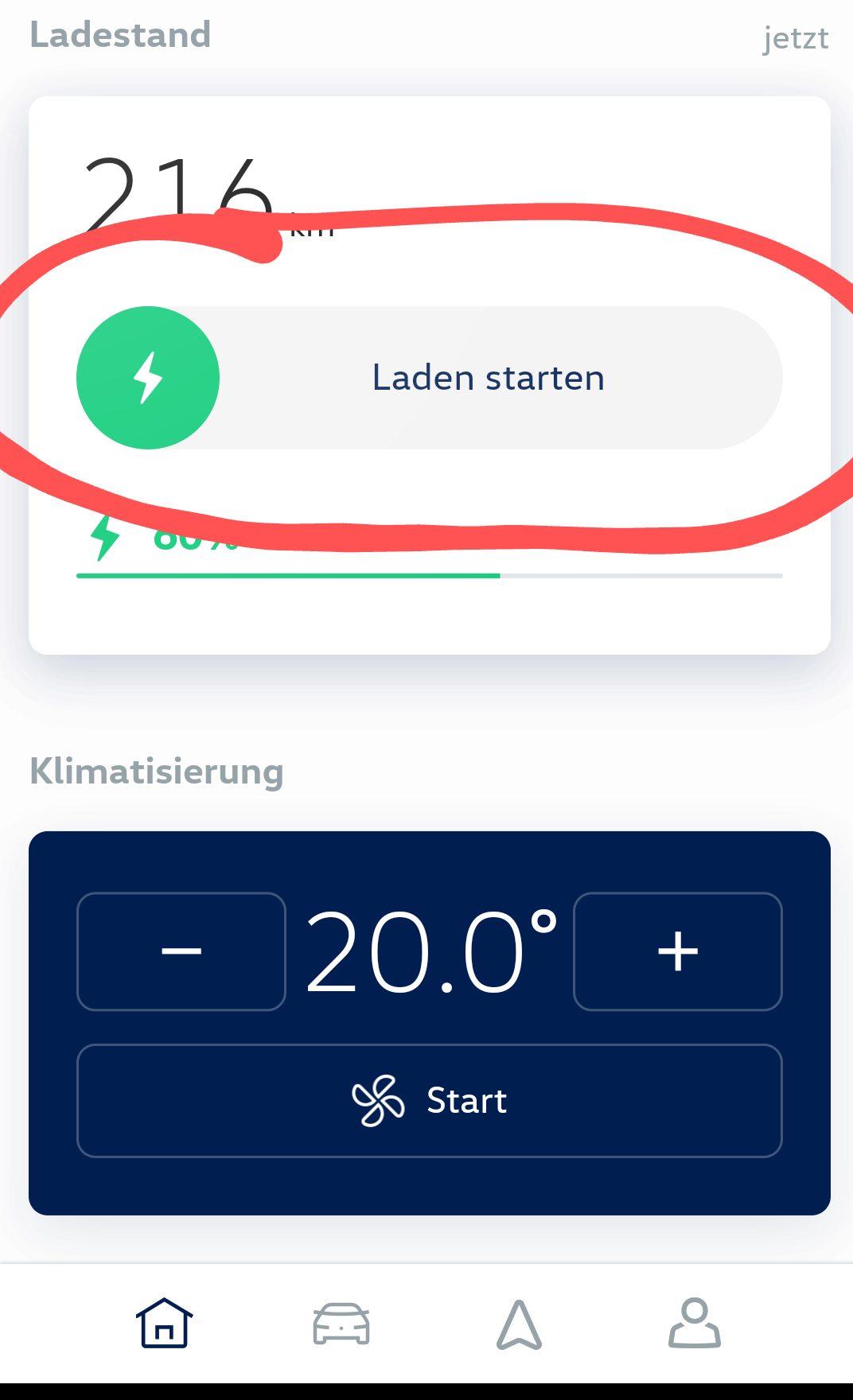Screen dimensions: 853x1400
Task: Decrease climate temperature with minus button
Action: pos(181,951)
